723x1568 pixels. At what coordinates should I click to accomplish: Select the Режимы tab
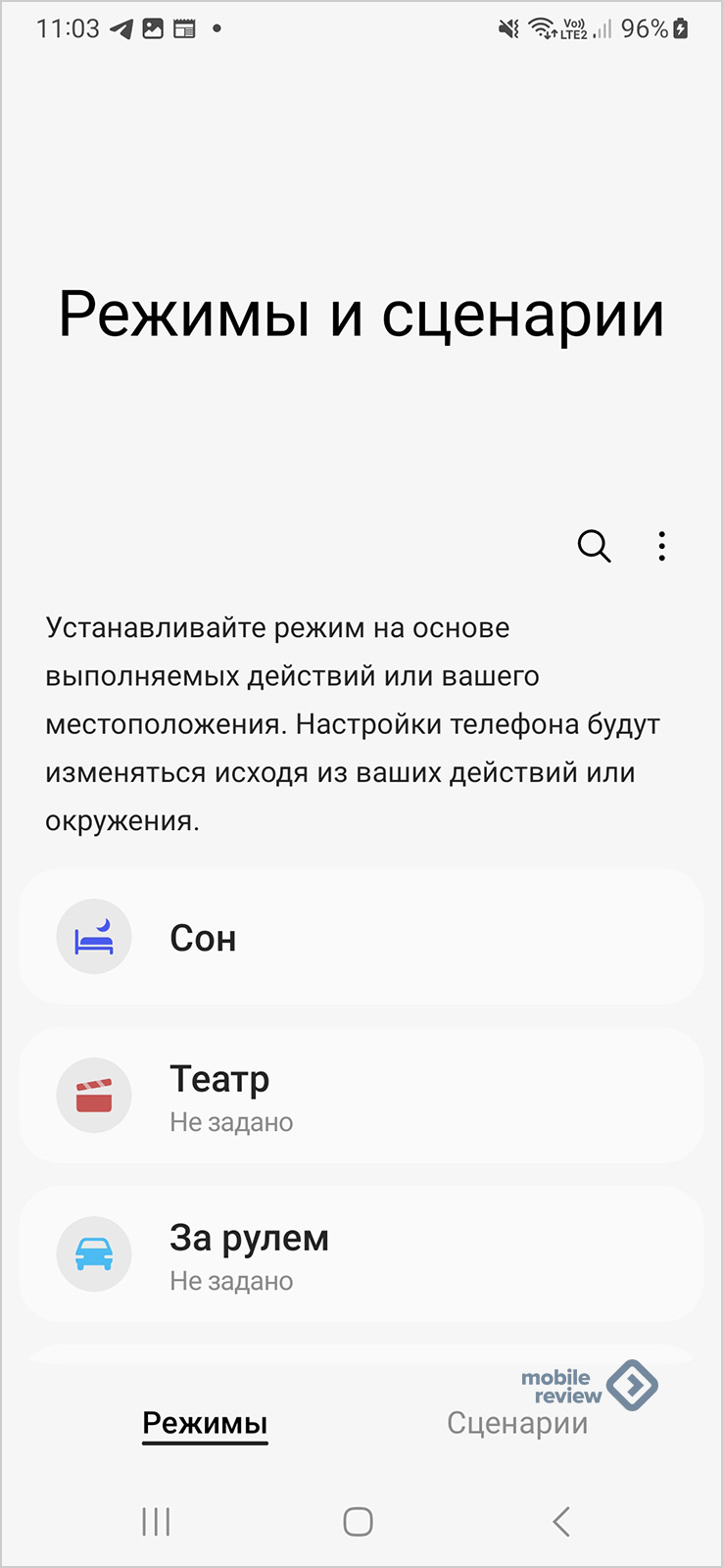tap(205, 1423)
